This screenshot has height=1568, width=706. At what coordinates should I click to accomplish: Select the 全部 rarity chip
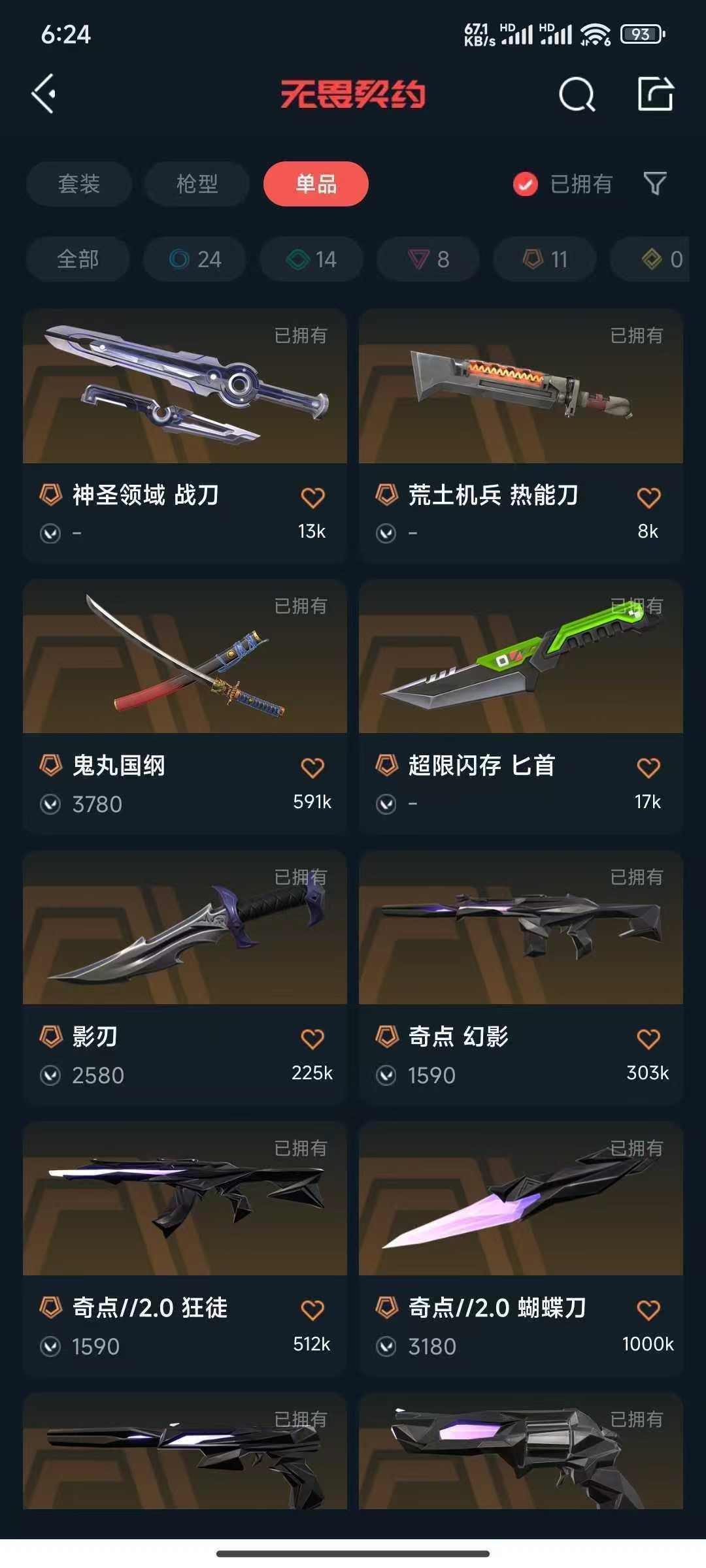78,259
